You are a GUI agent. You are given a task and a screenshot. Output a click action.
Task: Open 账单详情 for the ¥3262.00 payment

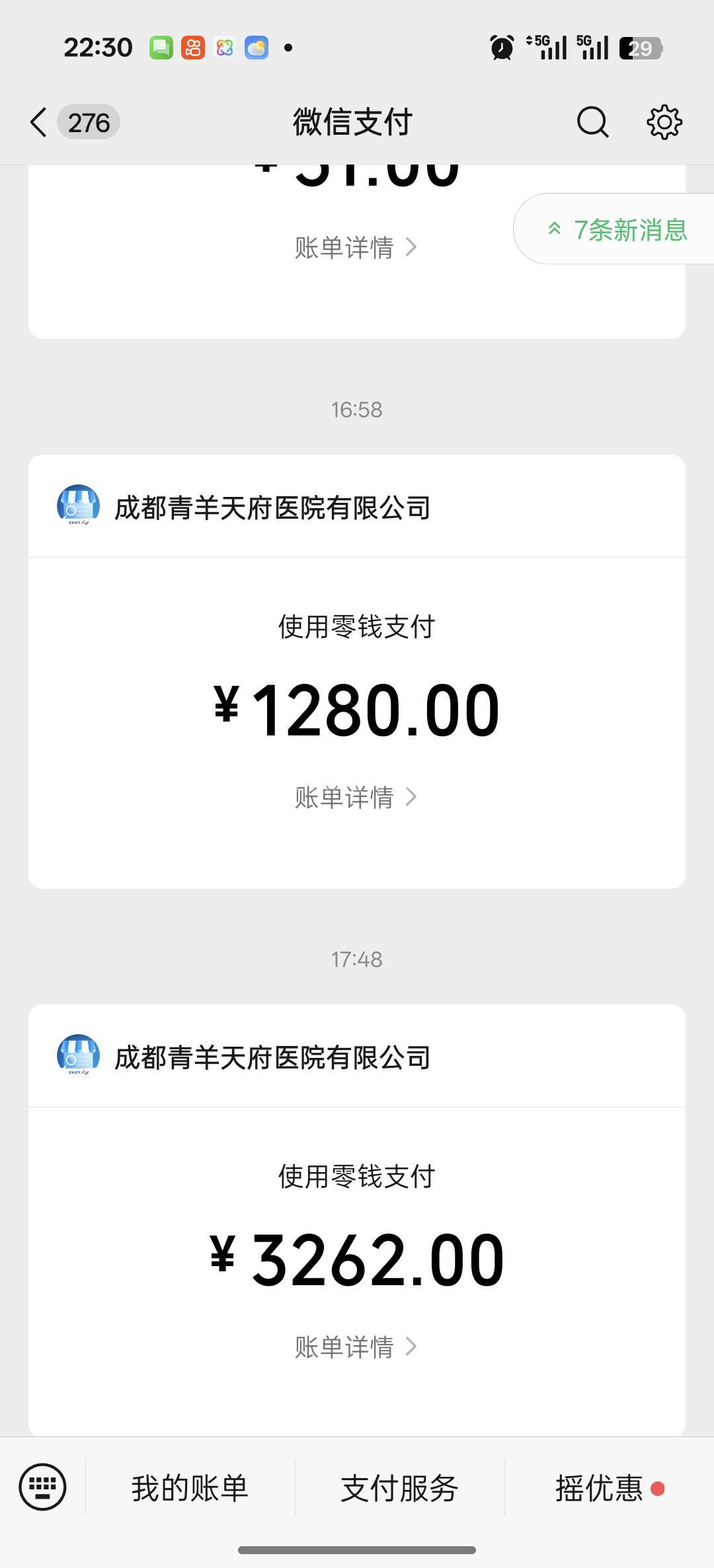pos(356,1346)
